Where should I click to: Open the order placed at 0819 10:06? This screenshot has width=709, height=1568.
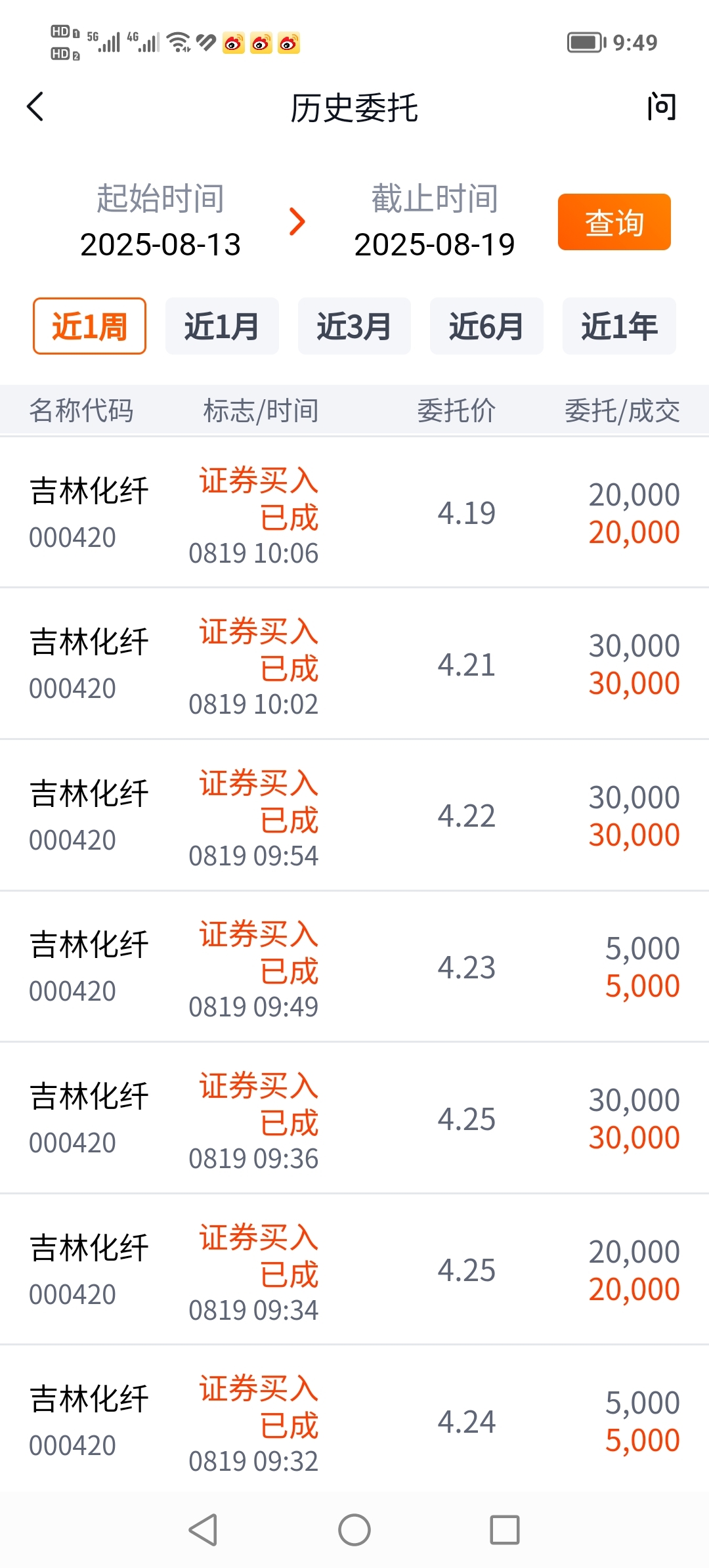[354, 513]
